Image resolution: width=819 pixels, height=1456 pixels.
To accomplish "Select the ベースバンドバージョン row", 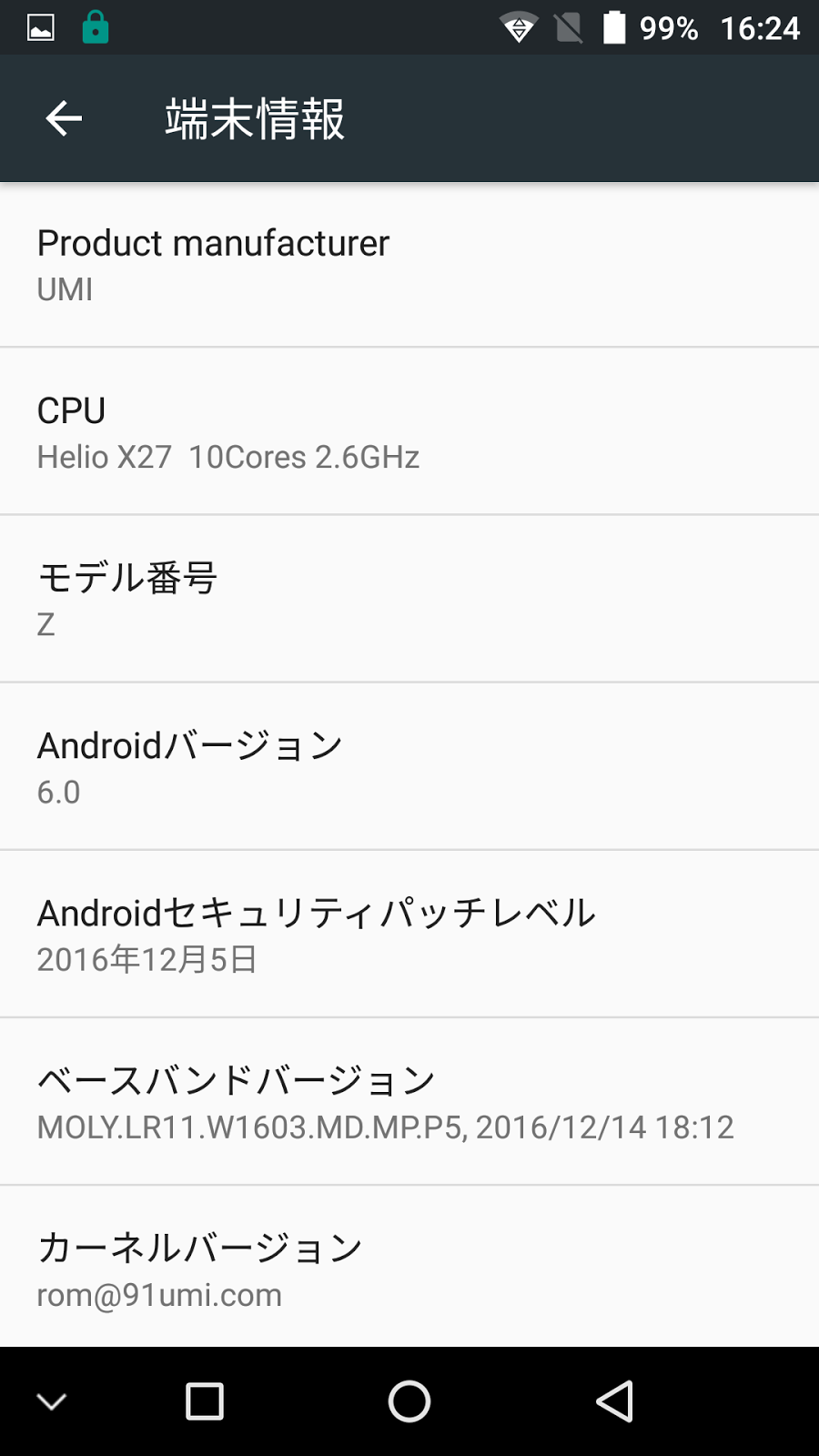I will coord(409,1102).
